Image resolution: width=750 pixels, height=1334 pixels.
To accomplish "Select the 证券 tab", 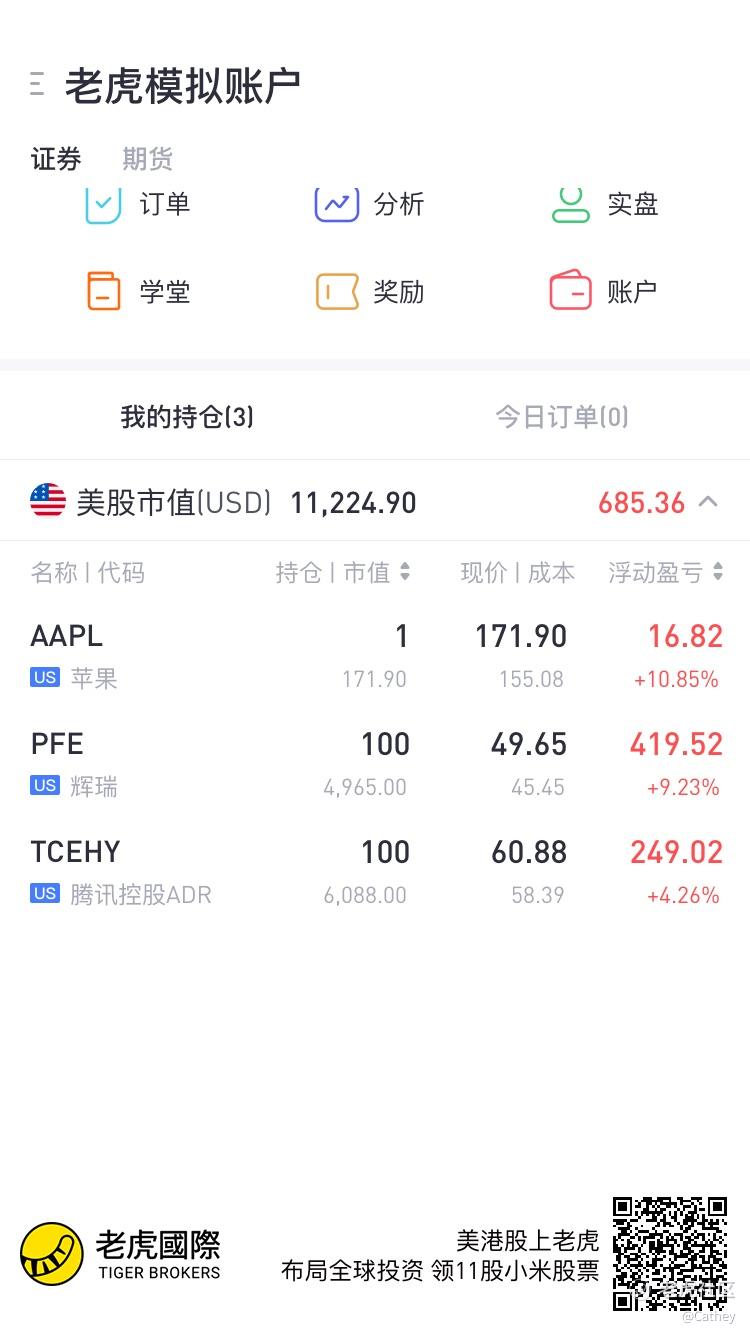I will [56, 158].
